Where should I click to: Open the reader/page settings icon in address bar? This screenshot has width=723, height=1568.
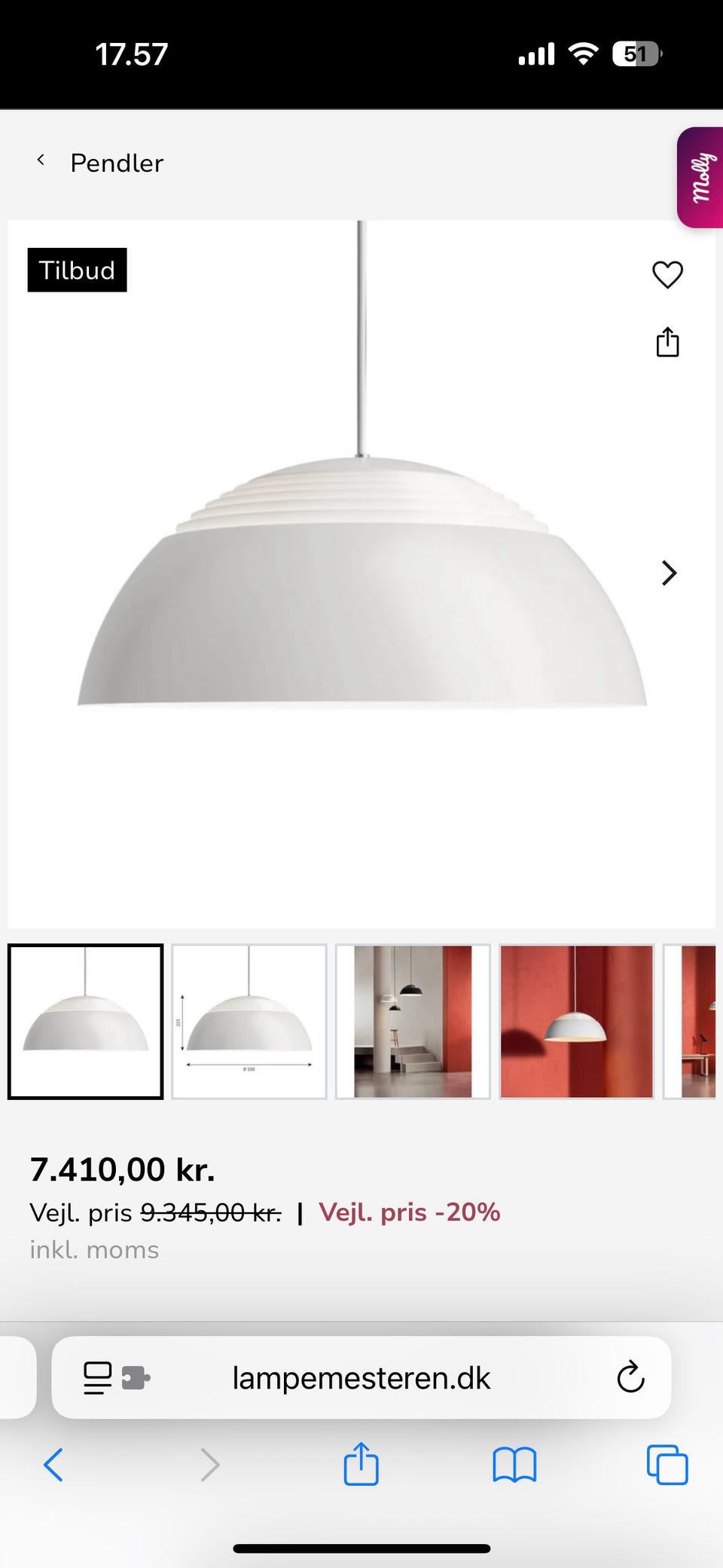(97, 1377)
